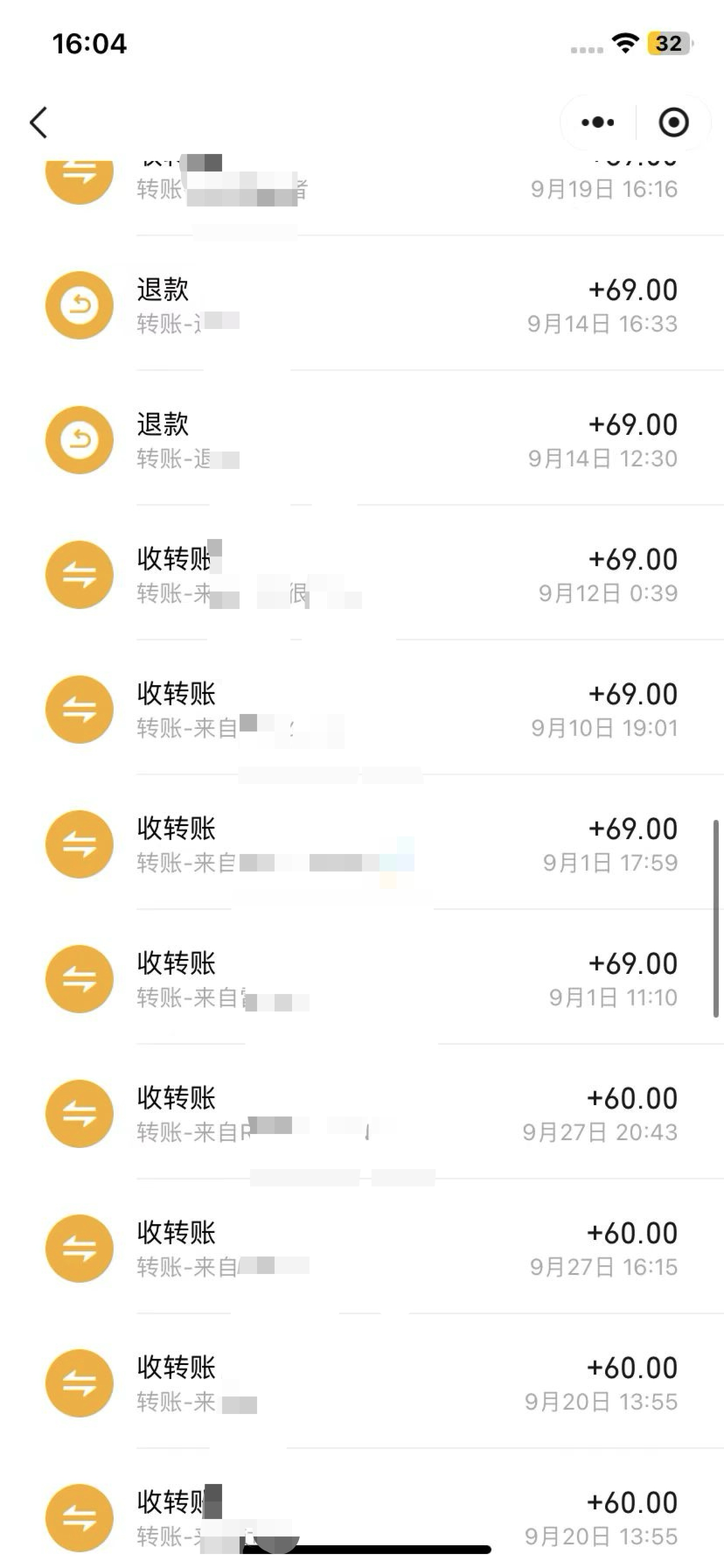Tap the transfer icon dated 9月1日 11:10
This screenshot has width=724, height=1568.
point(79,979)
